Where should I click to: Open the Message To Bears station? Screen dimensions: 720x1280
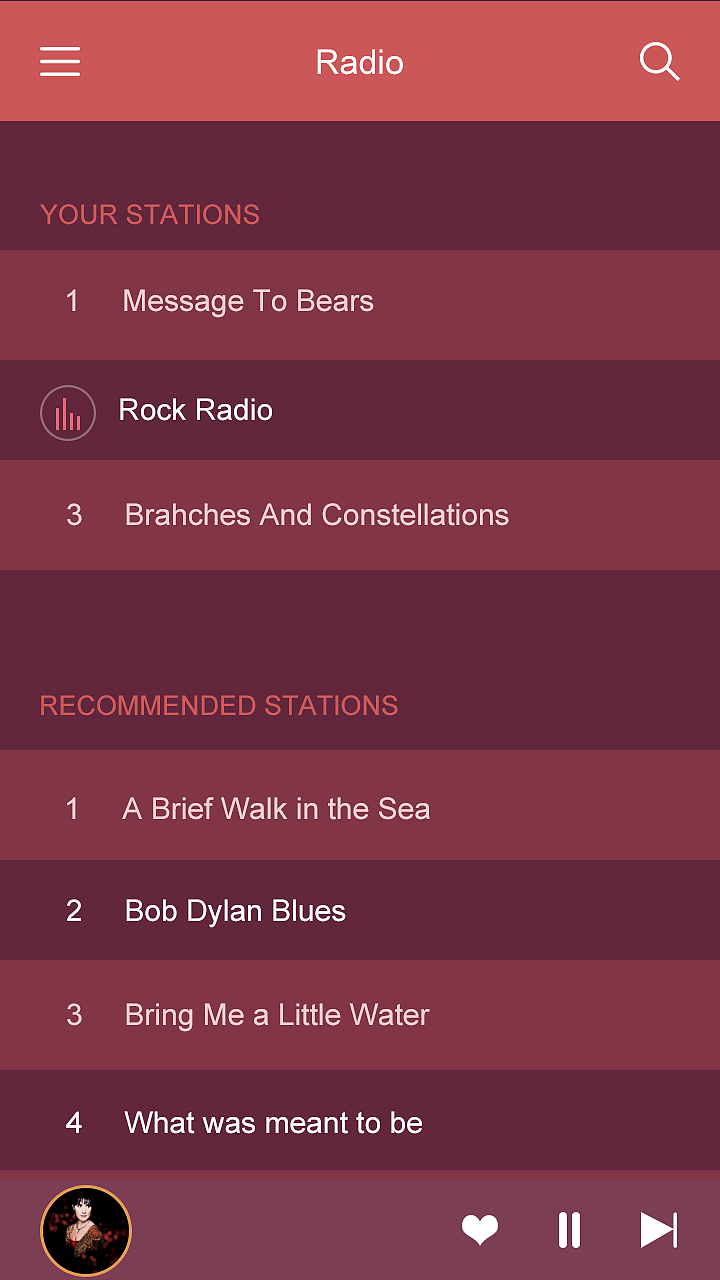click(x=248, y=302)
